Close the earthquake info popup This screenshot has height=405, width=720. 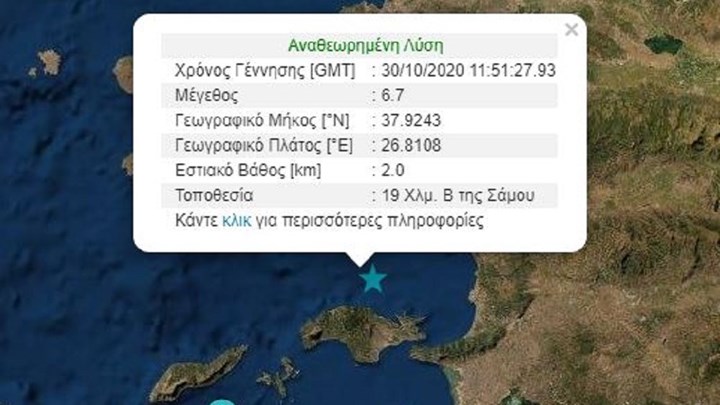point(571,30)
